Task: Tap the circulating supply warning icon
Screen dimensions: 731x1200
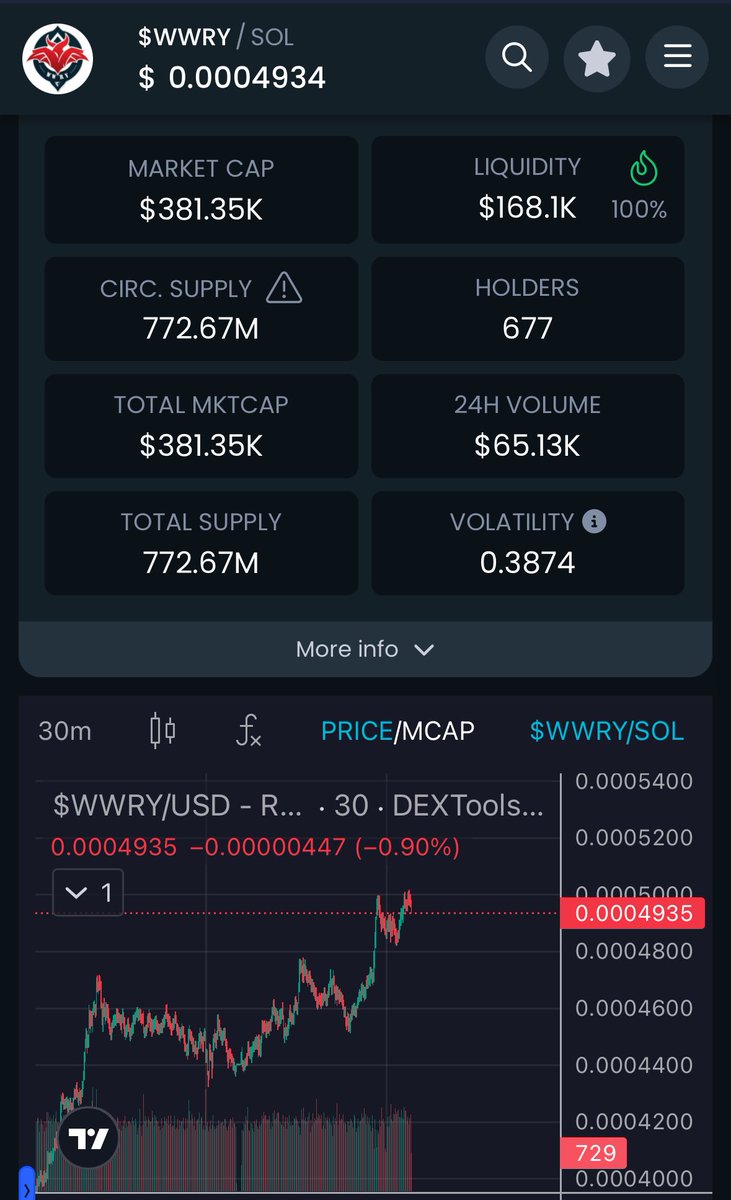Action: click(284, 289)
